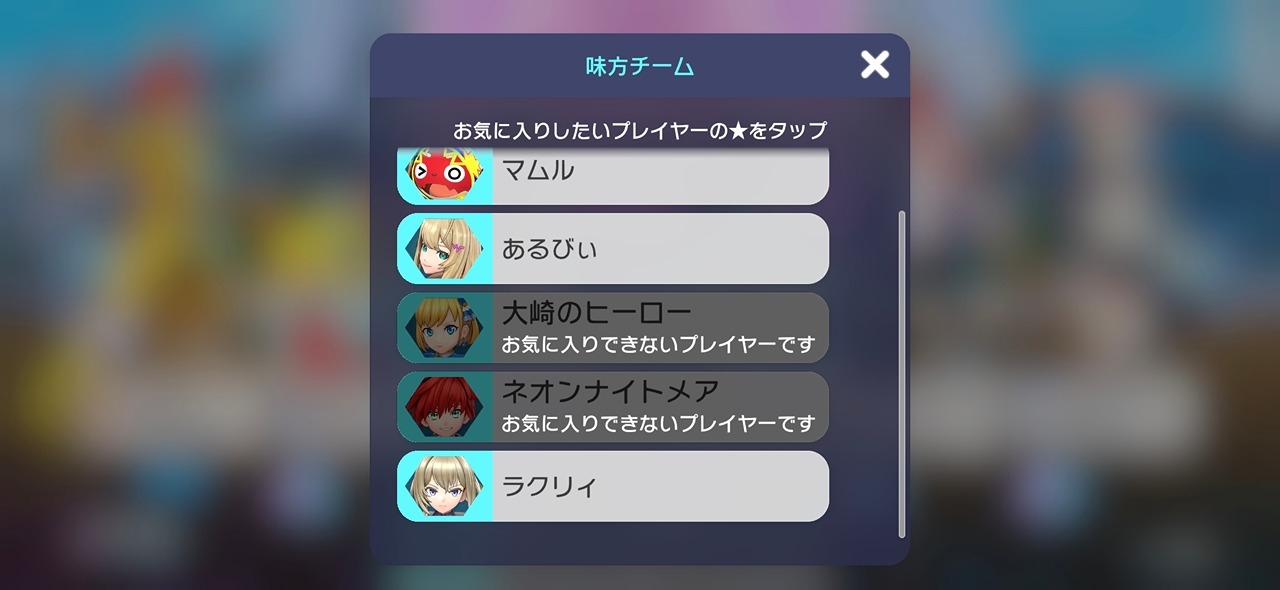Select player あるびぃ in the list

coord(613,248)
